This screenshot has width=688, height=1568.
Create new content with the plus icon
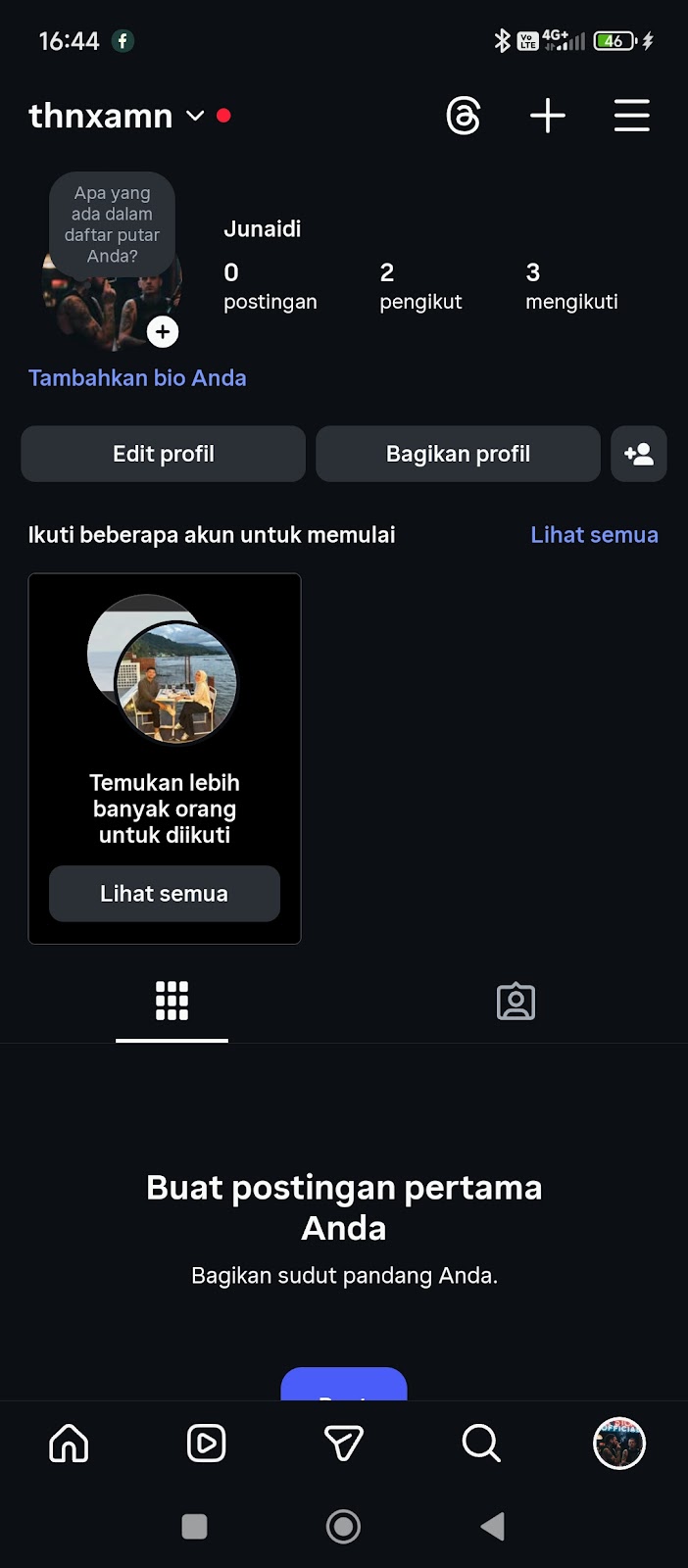547,116
